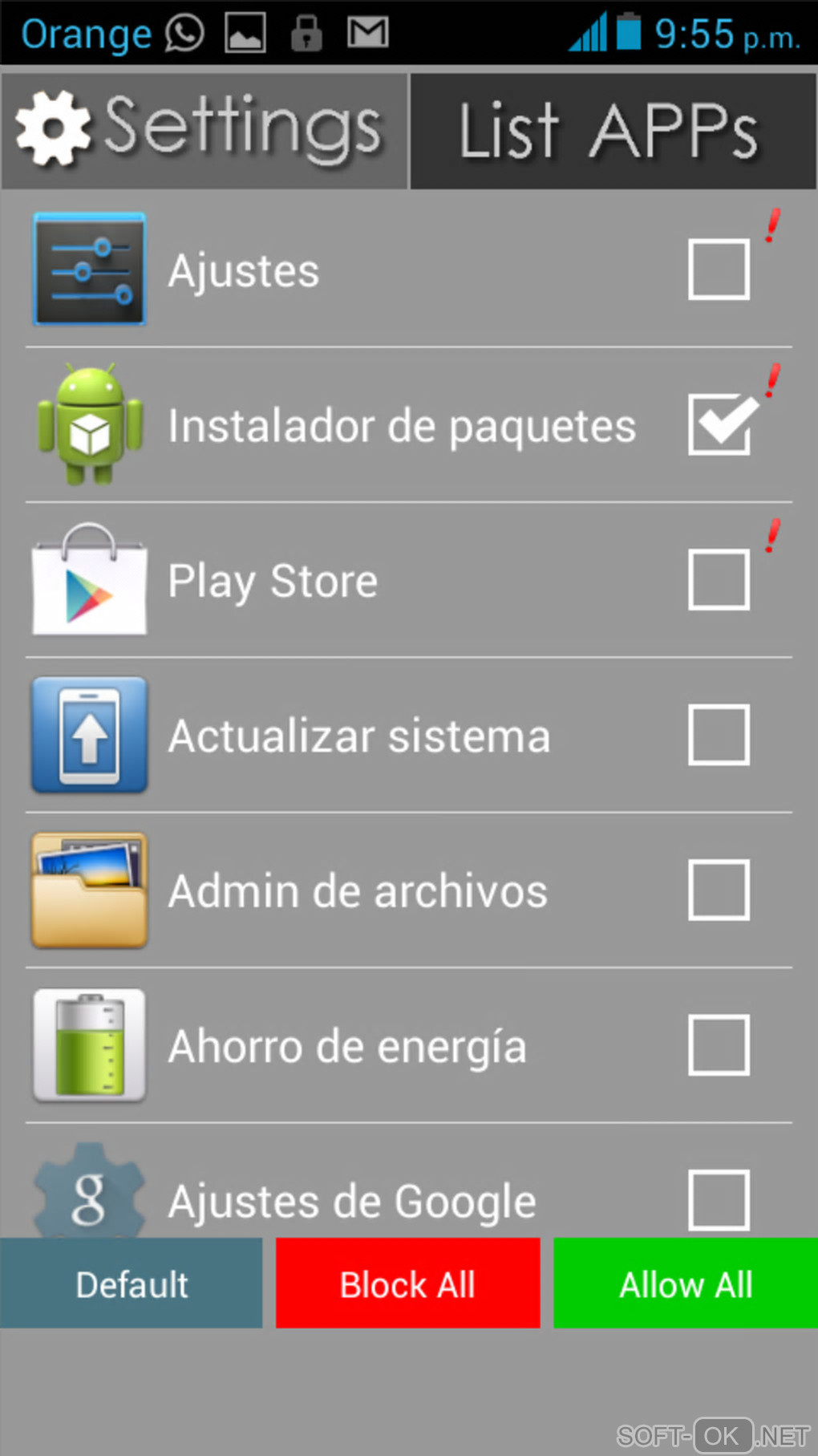Block all apps with Block All
818x1456 pixels.
[x=407, y=1284]
